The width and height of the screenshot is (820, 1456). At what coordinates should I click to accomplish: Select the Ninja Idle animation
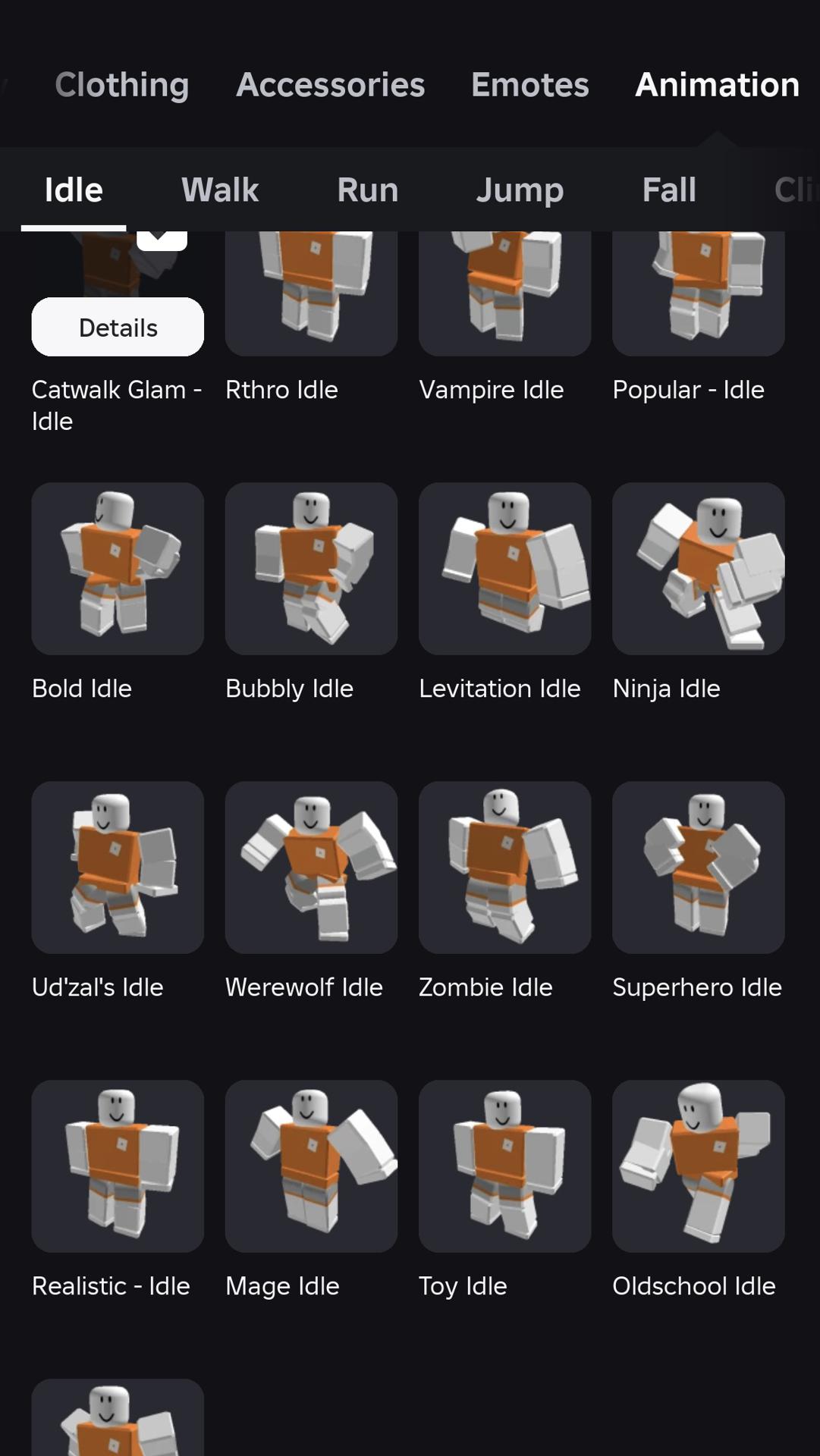[x=698, y=569]
